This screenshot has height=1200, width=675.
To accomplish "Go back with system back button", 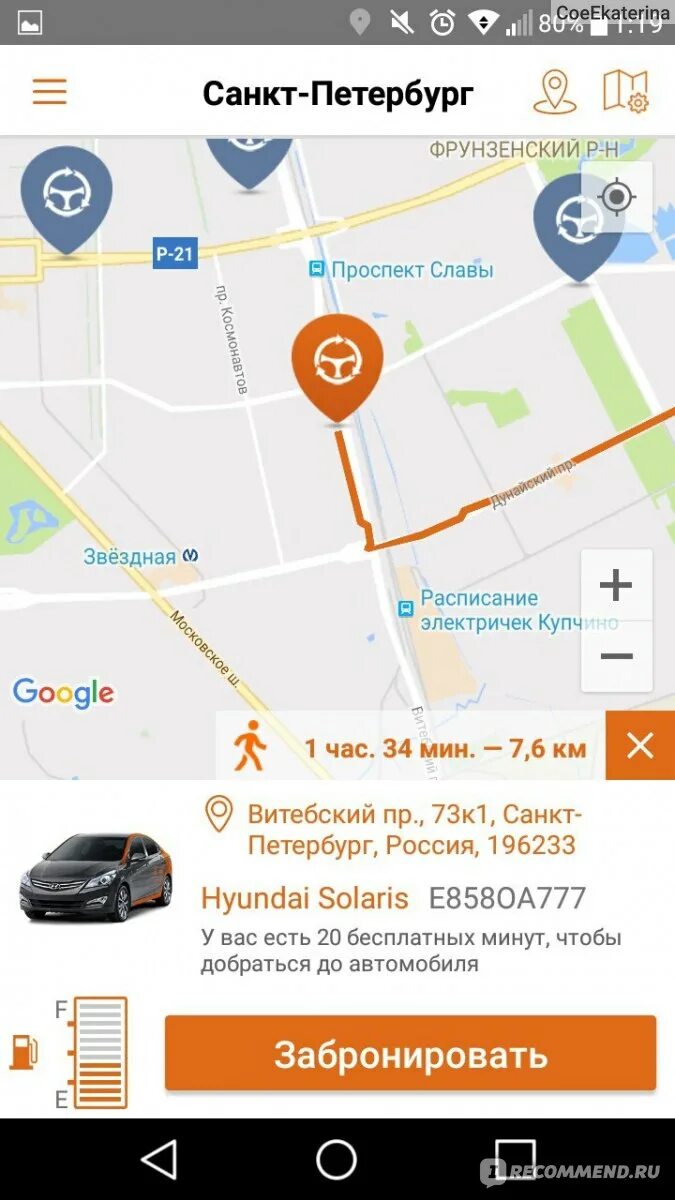I will (159, 1160).
